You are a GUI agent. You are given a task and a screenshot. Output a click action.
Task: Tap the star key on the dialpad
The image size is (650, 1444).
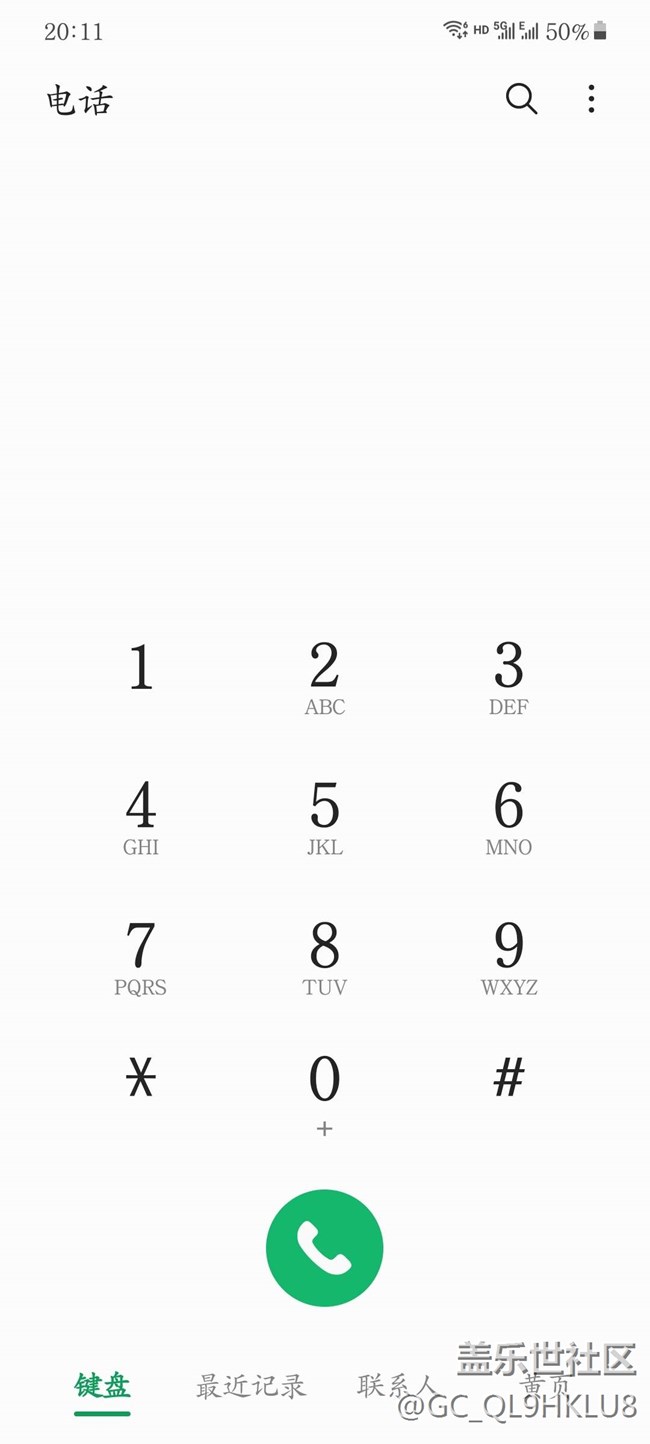coord(141,1078)
